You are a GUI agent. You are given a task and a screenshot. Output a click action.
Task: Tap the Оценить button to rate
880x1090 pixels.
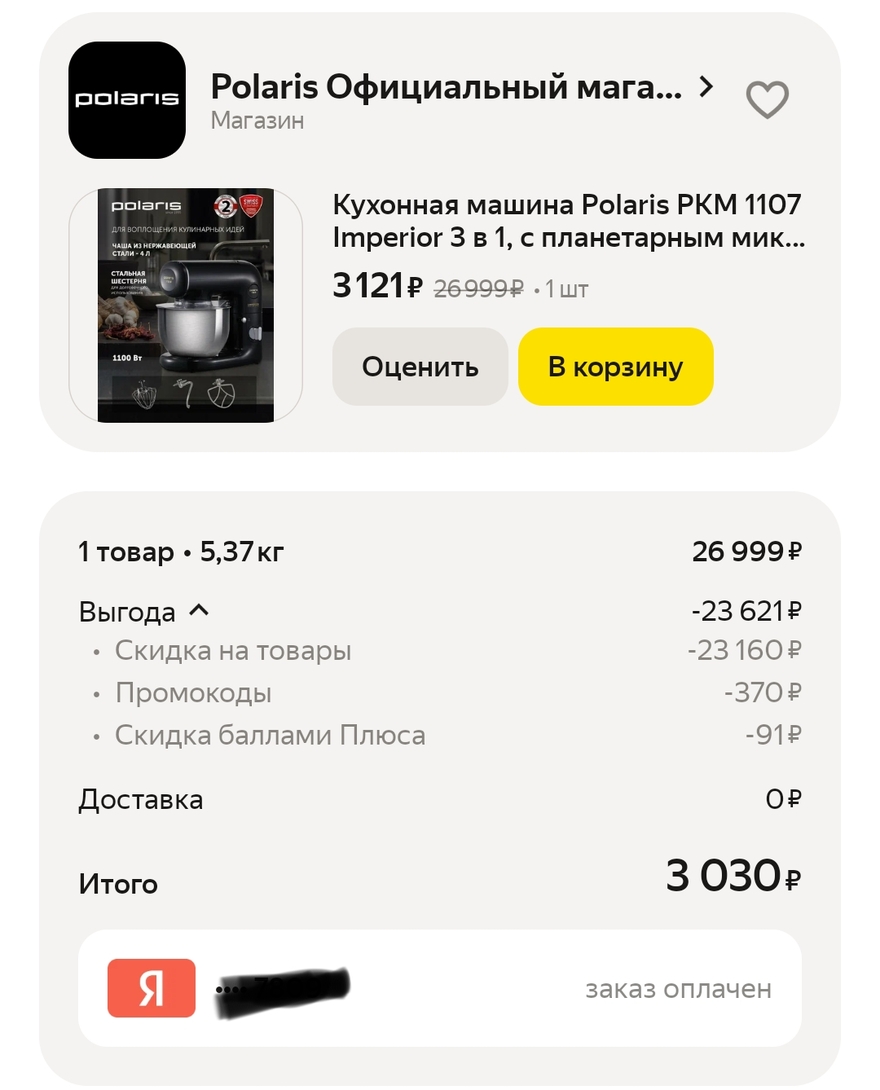tap(420, 367)
